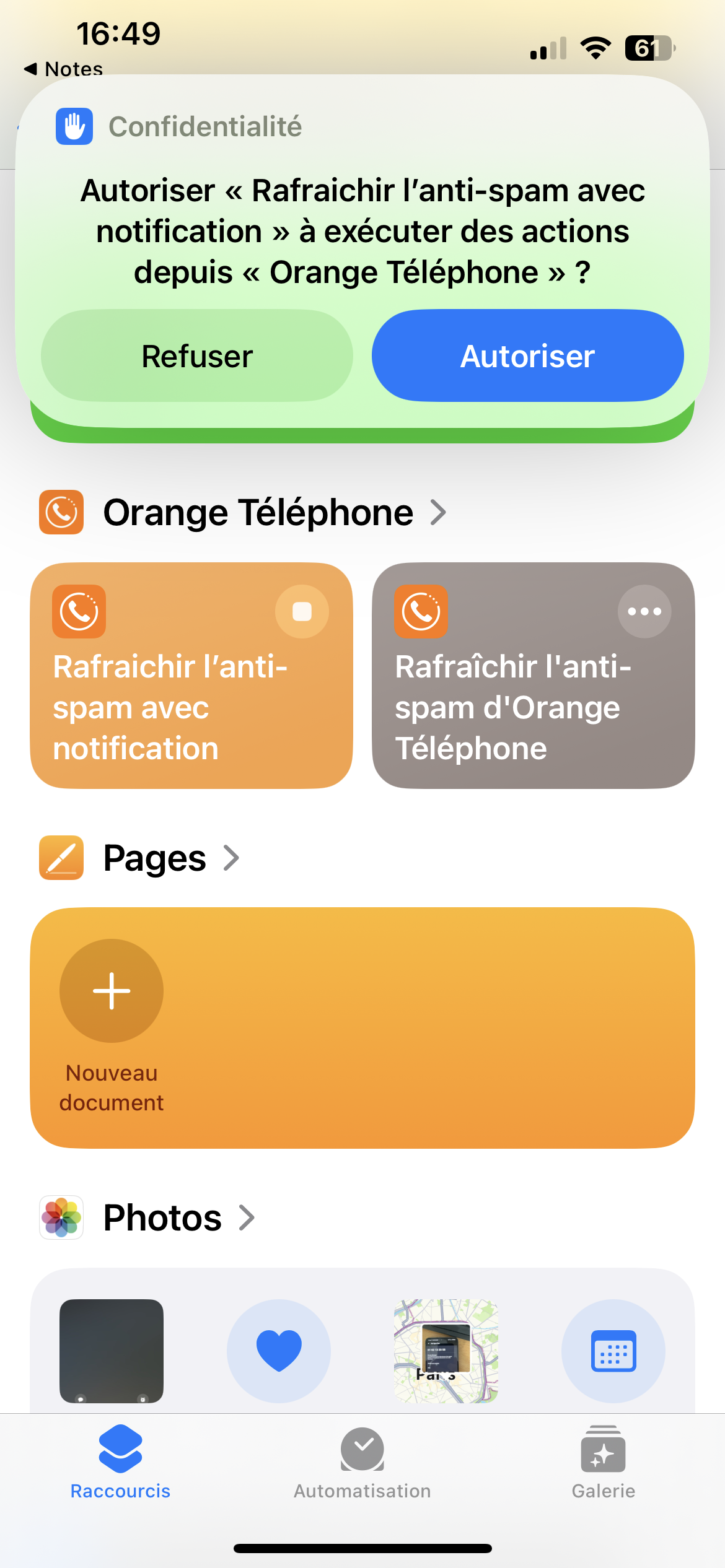Create a Nouveau document in Pages
Viewport: 725px width, 1568px height.
point(112,991)
